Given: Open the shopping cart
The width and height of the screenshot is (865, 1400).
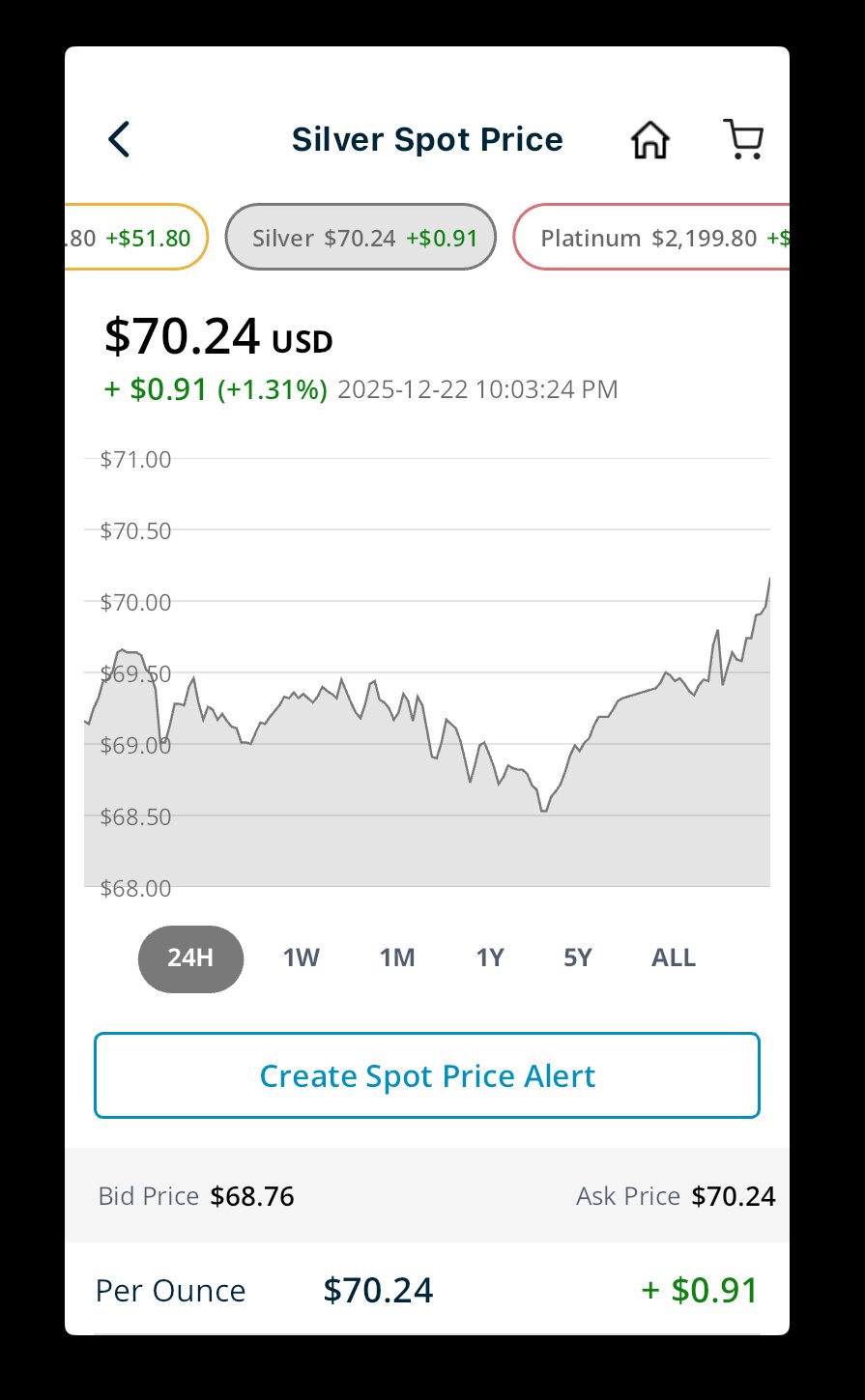Looking at the screenshot, I should click(x=743, y=139).
